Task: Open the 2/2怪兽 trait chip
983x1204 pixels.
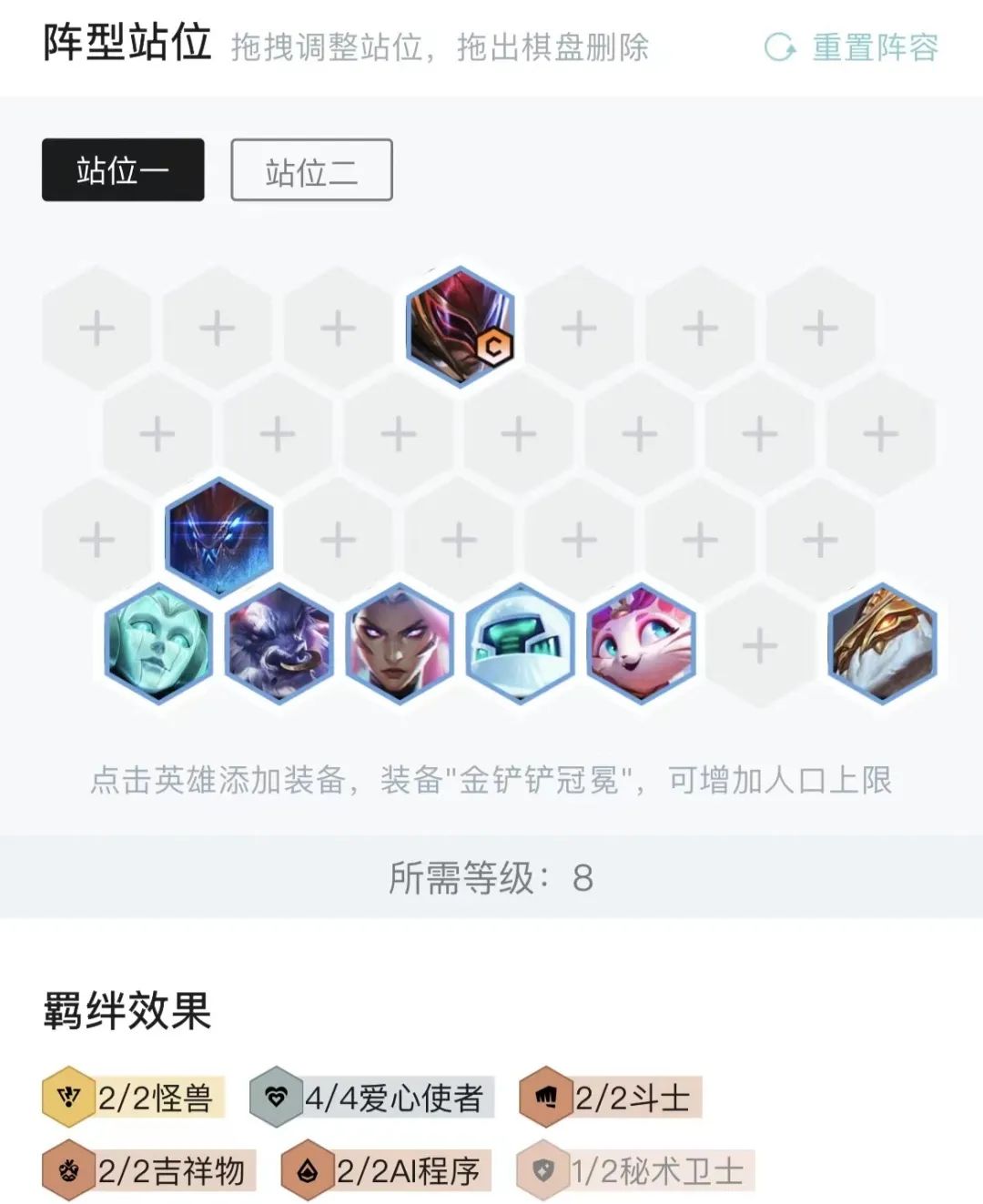Action: (x=133, y=1098)
